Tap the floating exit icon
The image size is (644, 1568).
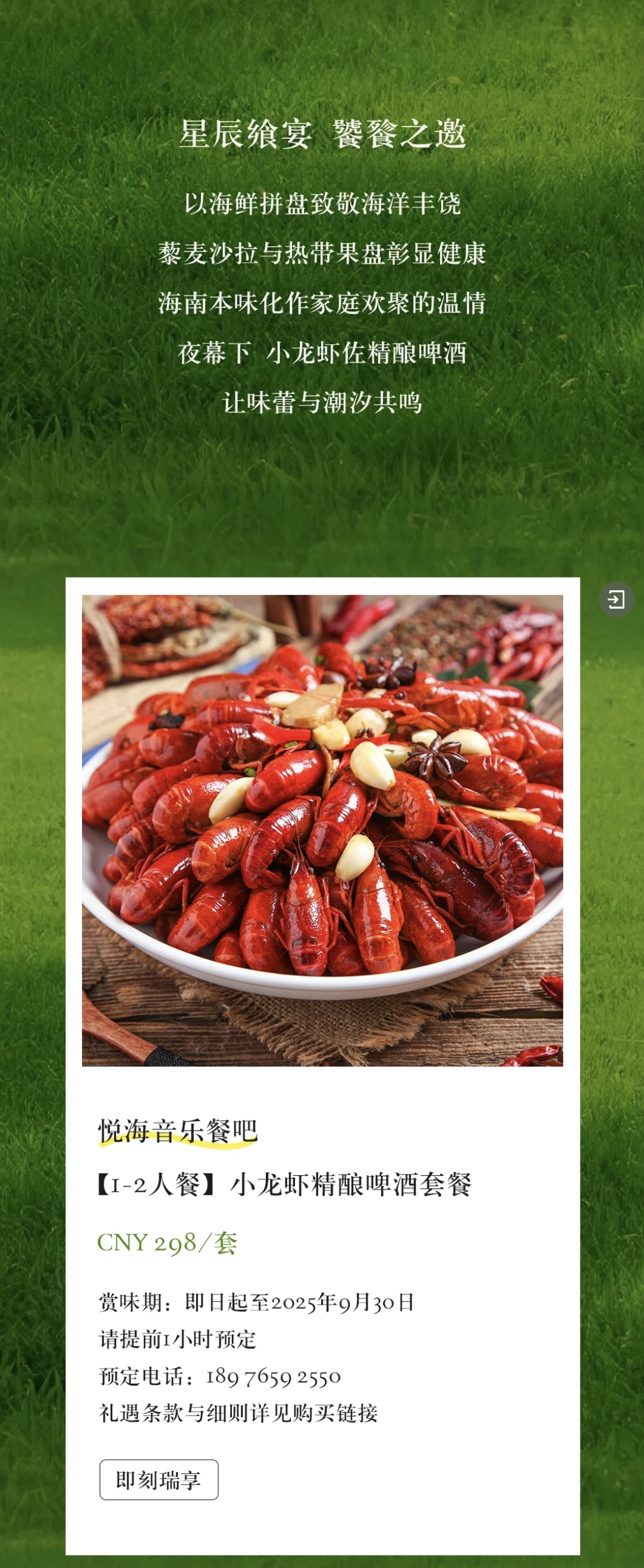coord(616,600)
